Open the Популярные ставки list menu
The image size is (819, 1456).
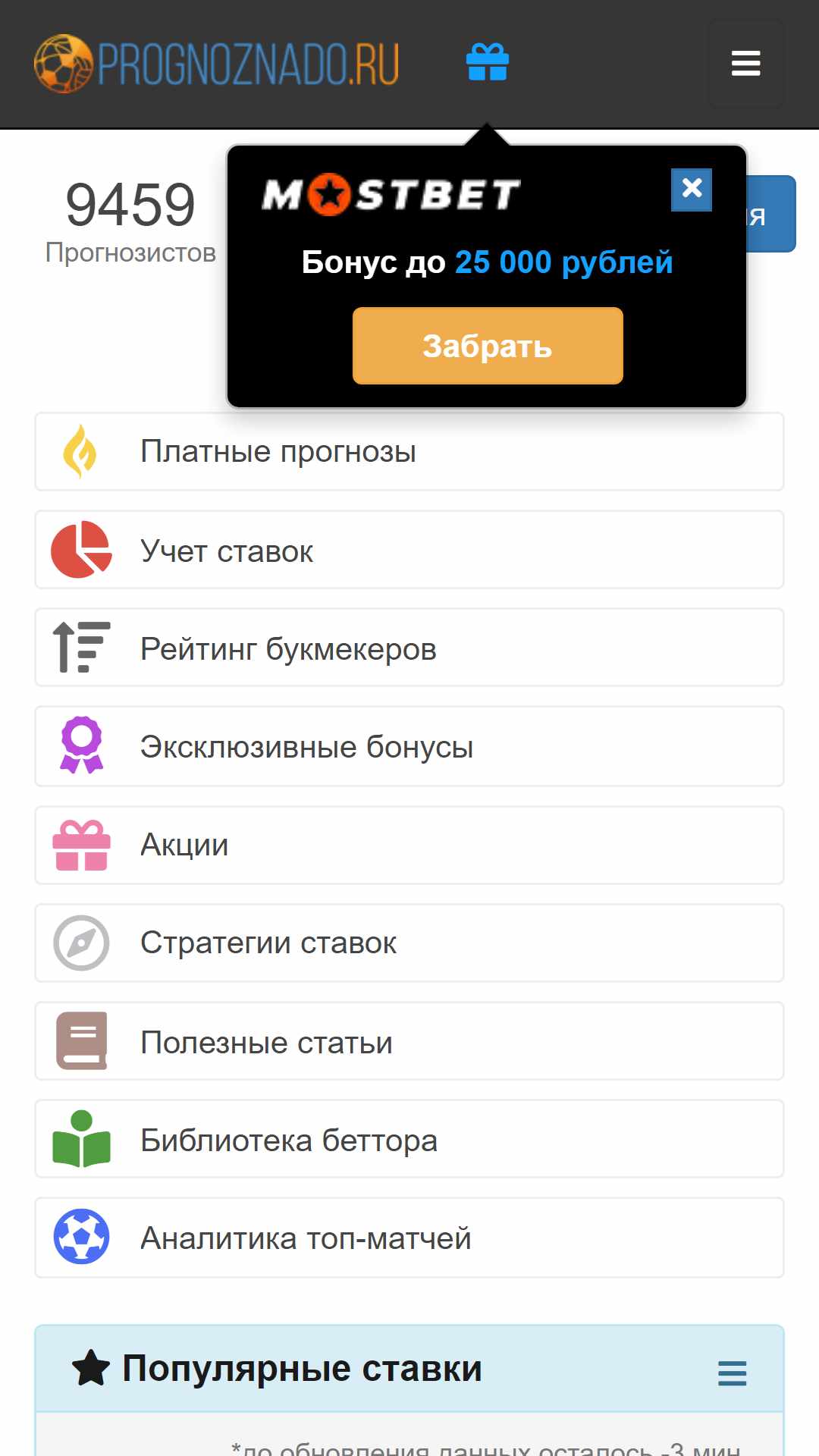point(732,1373)
